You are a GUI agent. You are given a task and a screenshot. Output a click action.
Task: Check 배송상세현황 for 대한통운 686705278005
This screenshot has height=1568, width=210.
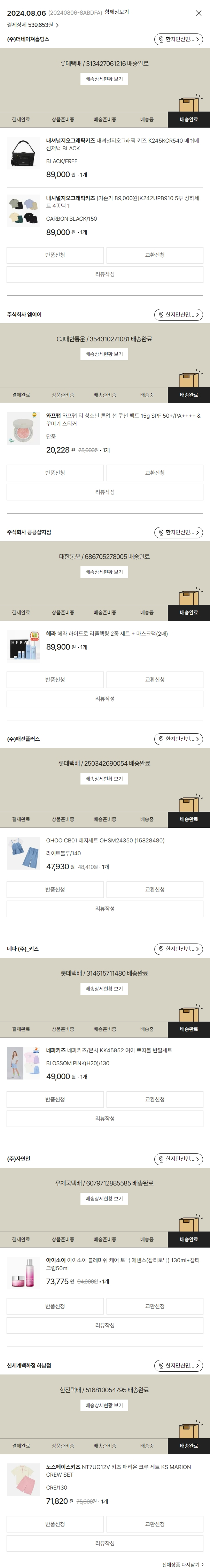pyautogui.click(x=104, y=572)
